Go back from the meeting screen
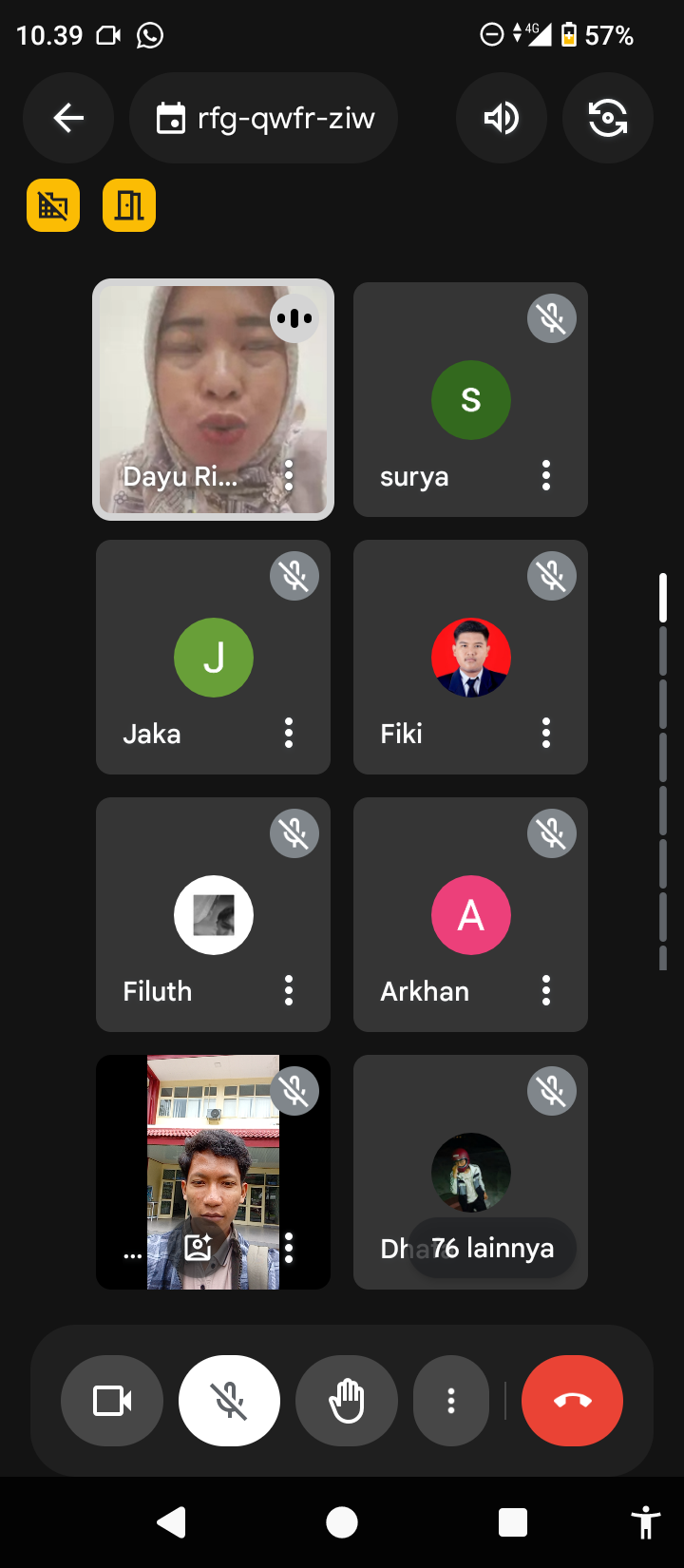The image size is (684, 1568). 68,119
